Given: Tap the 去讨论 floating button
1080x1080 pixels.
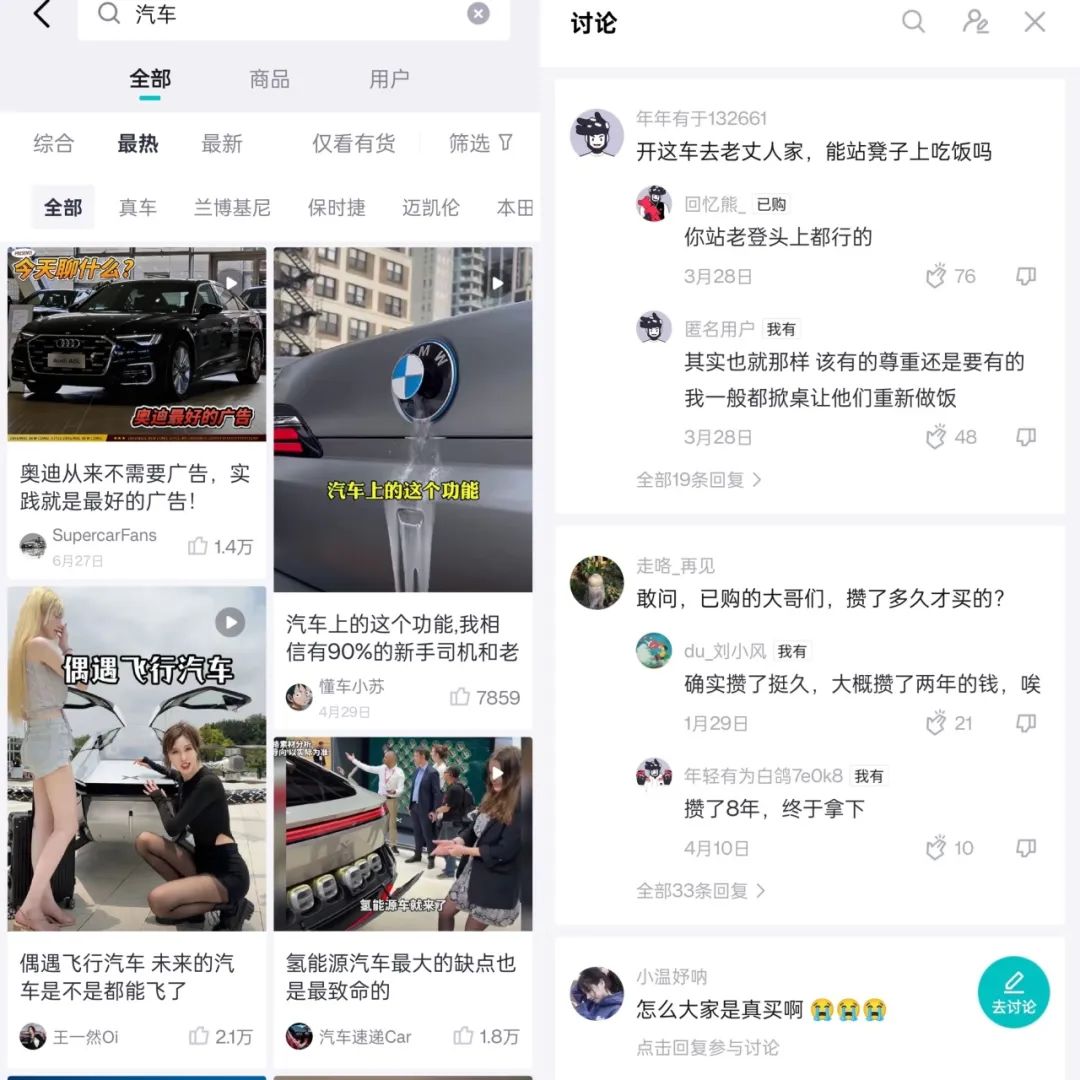Looking at the screenshot, I should pos(1013,992).
